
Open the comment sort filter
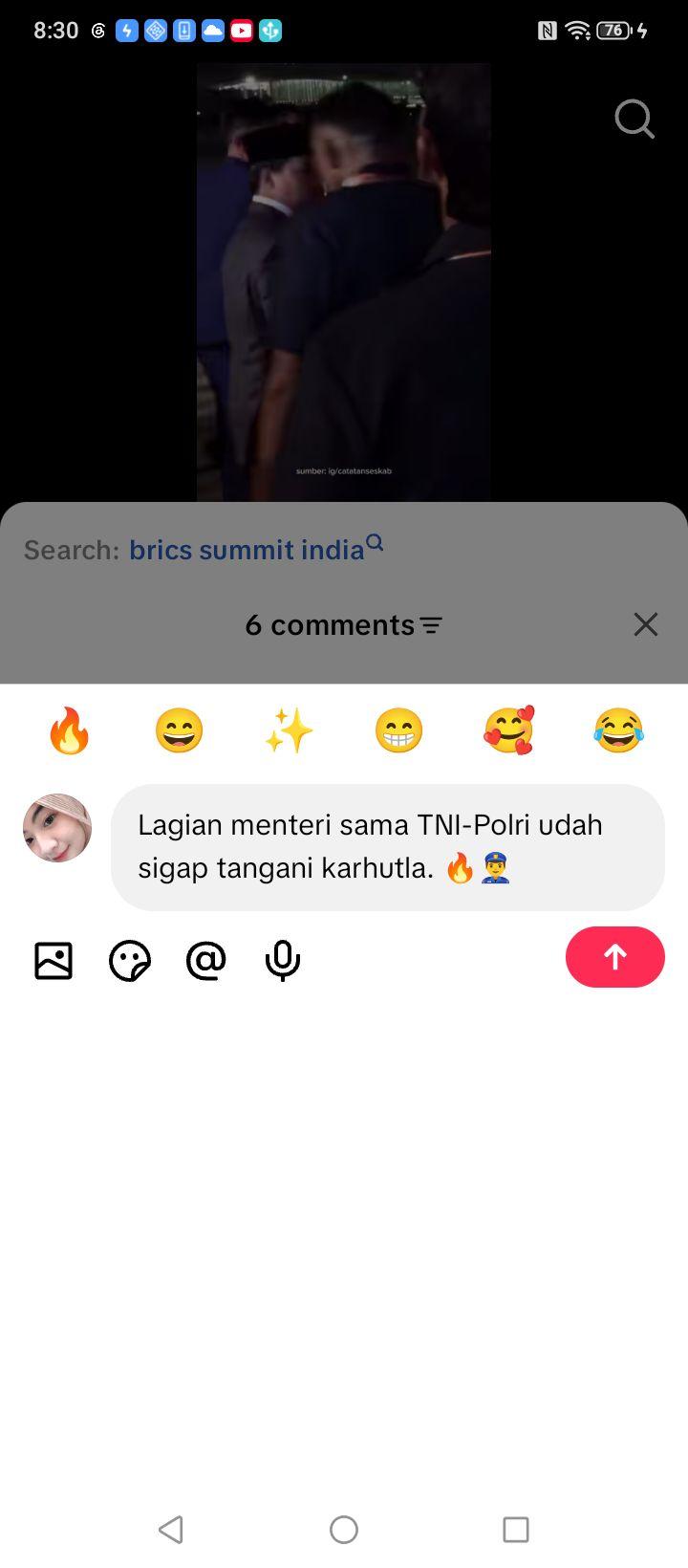coord(431,625)
